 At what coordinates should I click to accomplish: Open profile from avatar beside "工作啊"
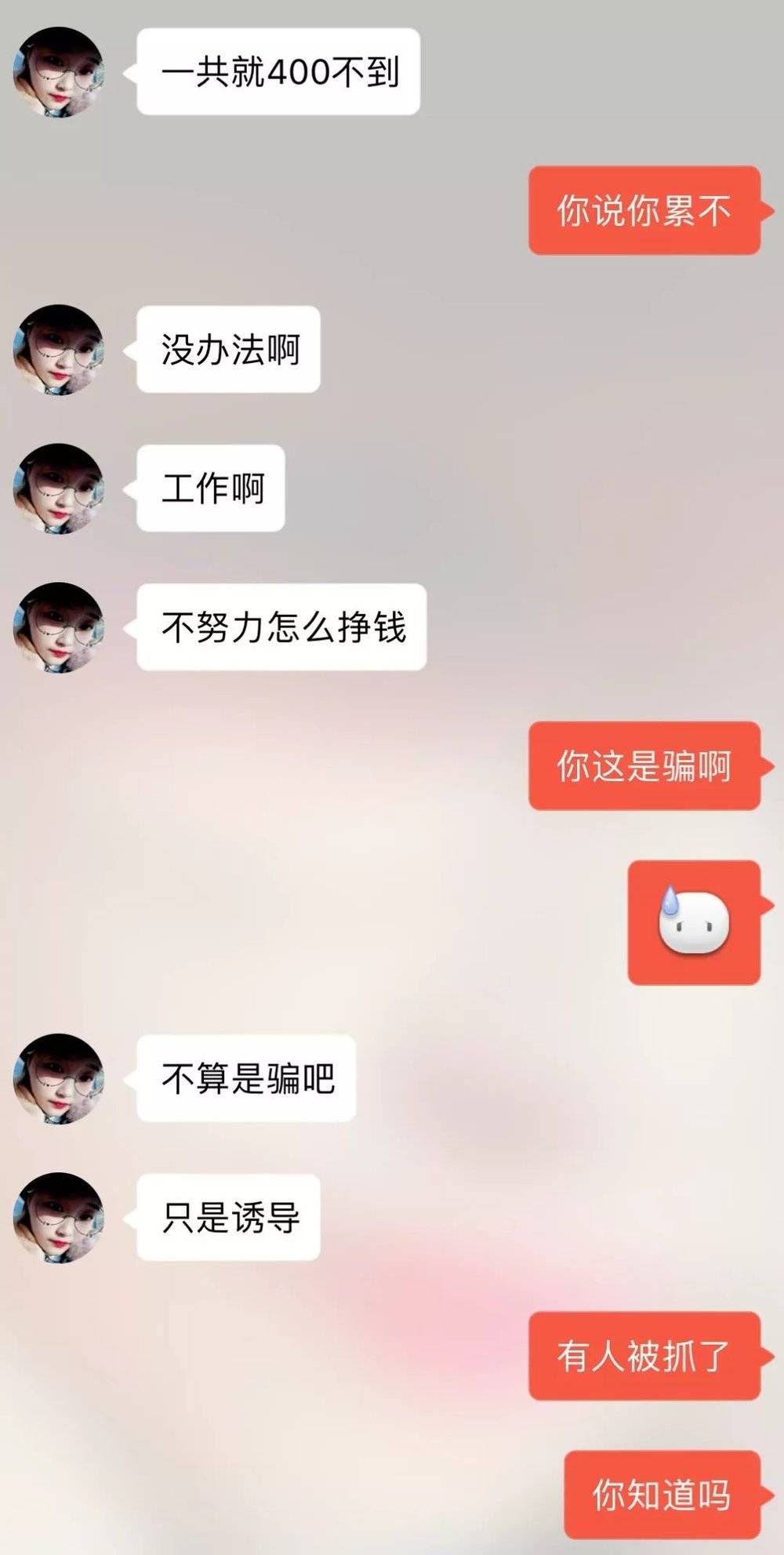click(59, 489)
